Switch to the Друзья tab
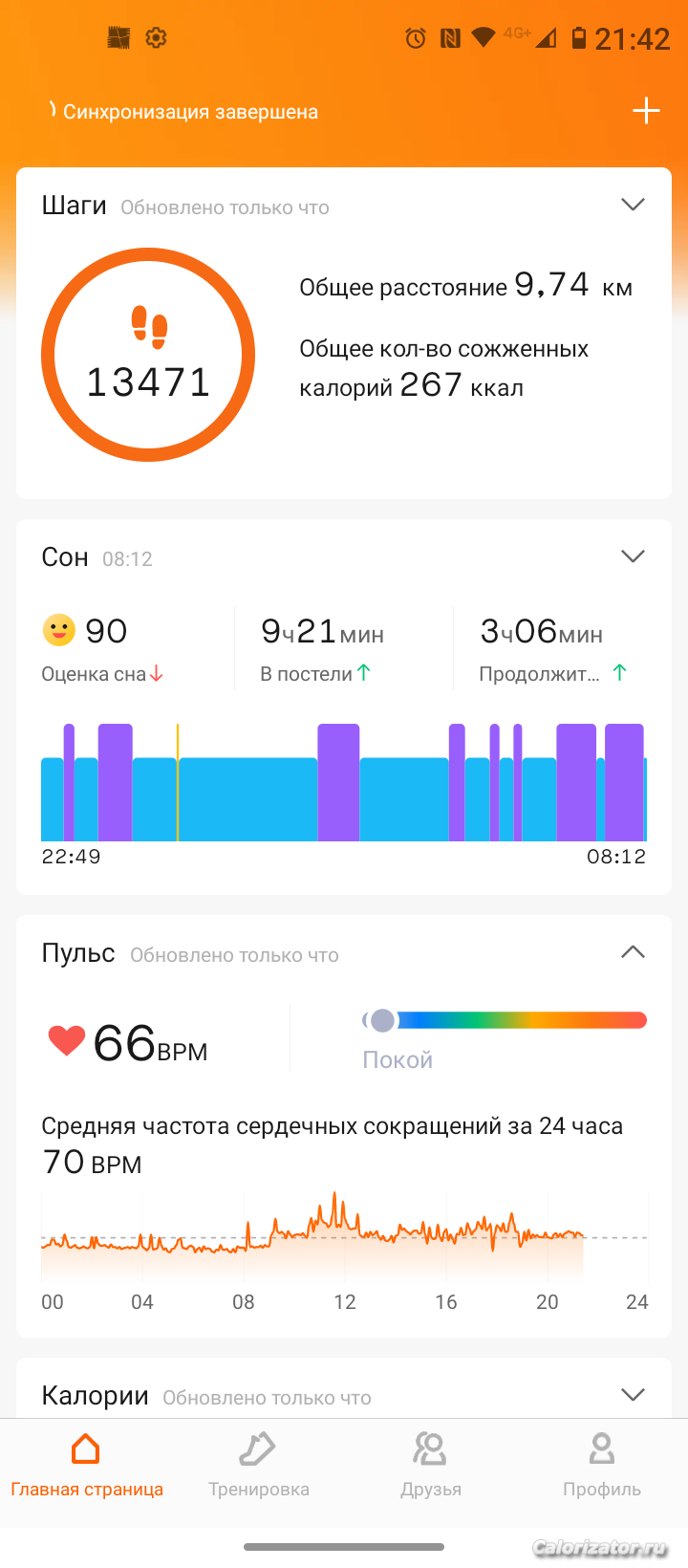Viewport: 688px width, 1568px height. point(430,1465)
